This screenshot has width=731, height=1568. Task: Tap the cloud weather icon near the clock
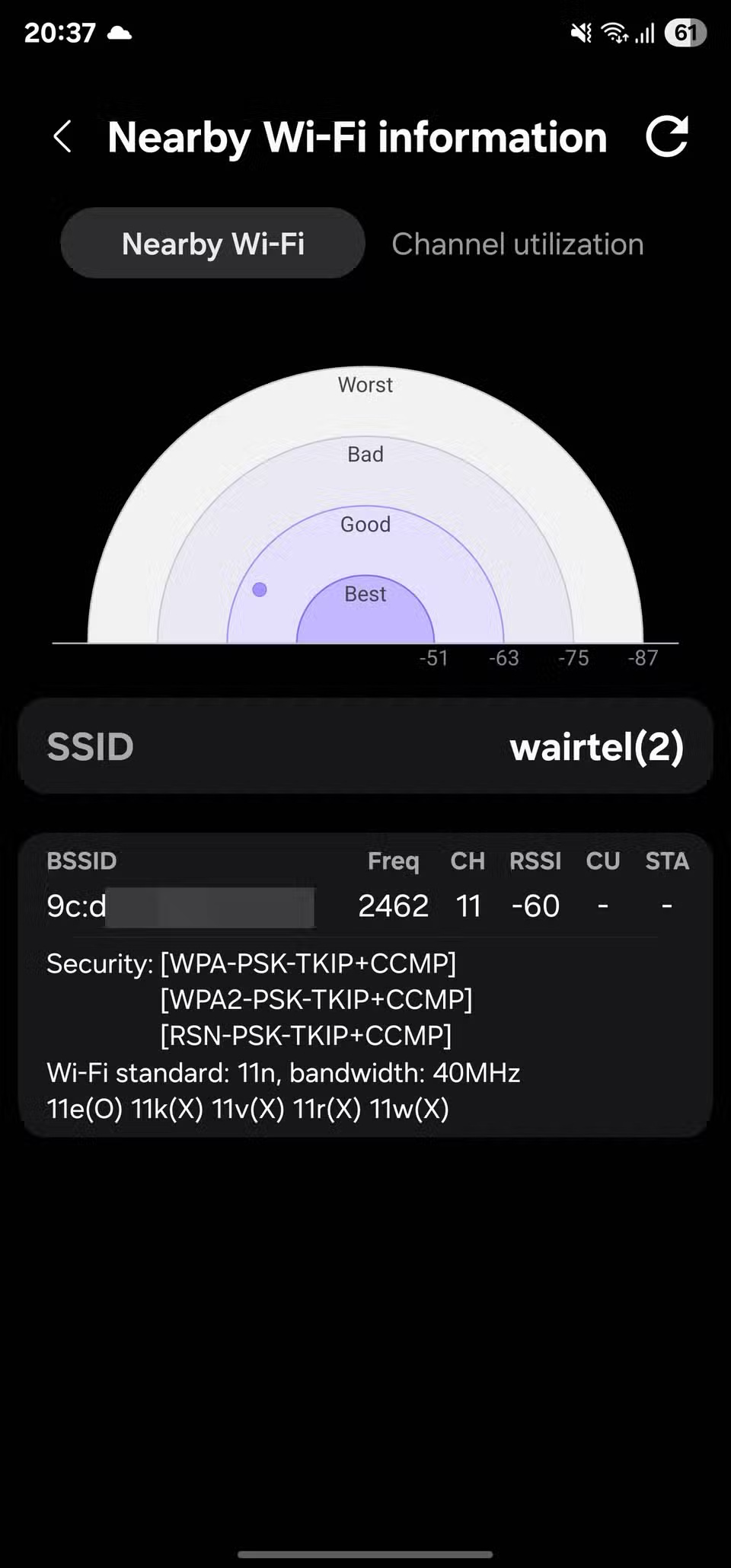(120, 34)
